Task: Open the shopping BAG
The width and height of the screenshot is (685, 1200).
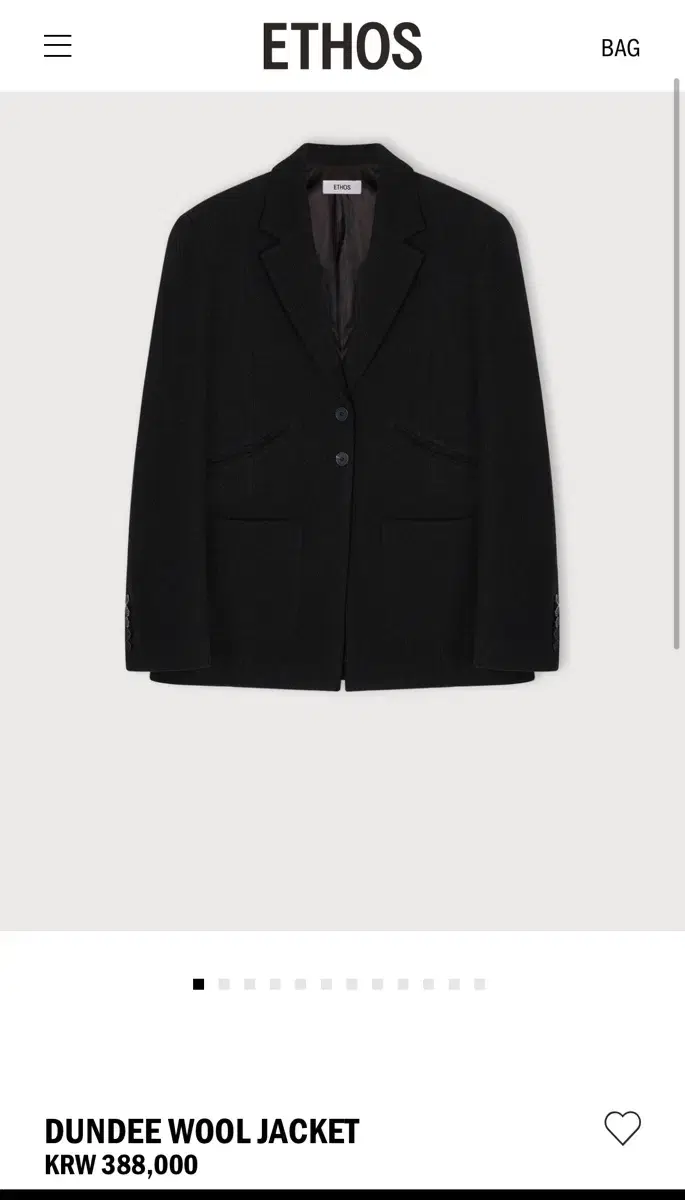Action: (x=620, y=48)
